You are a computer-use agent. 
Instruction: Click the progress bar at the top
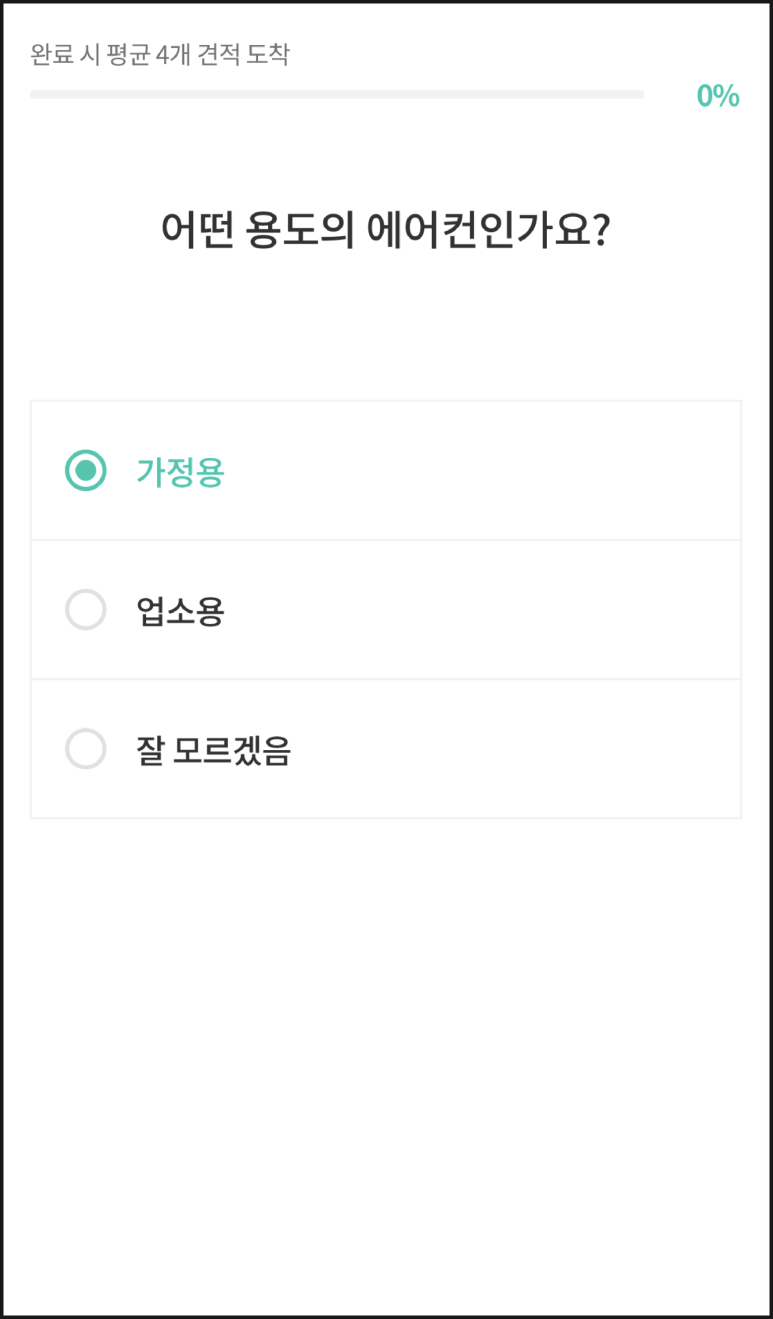337,96
